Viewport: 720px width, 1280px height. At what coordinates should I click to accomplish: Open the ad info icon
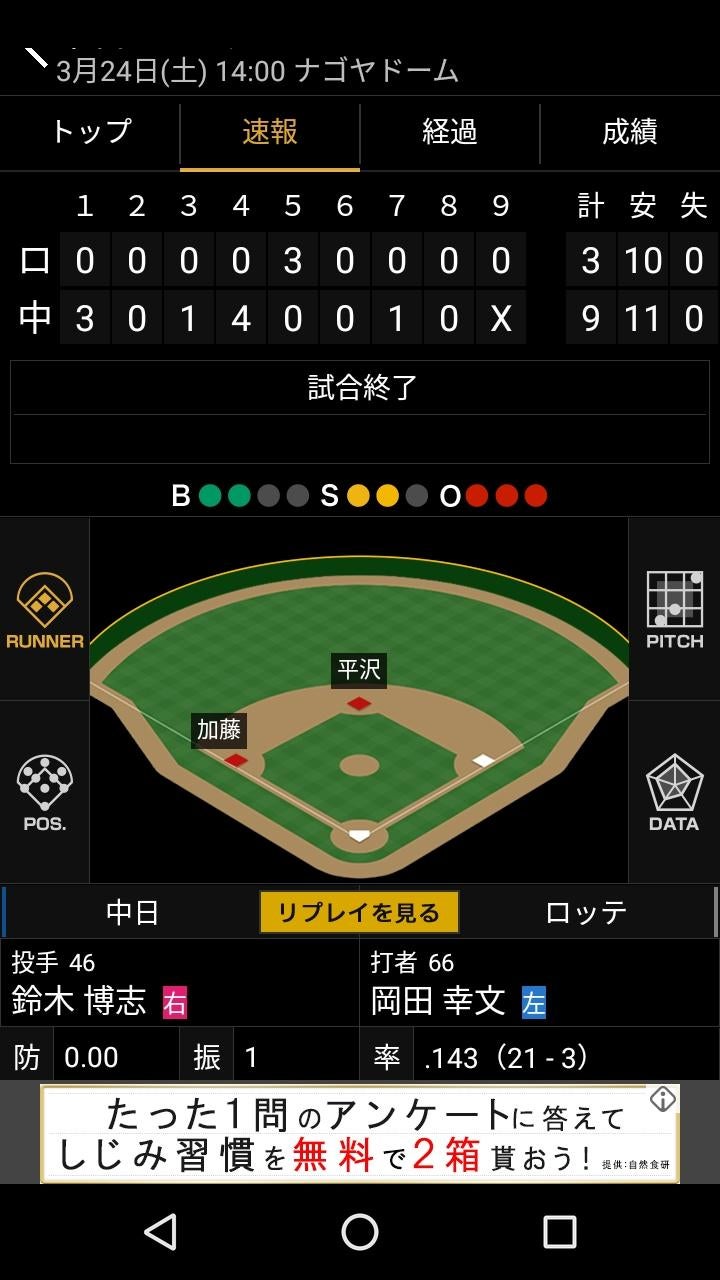[663, 1100]
